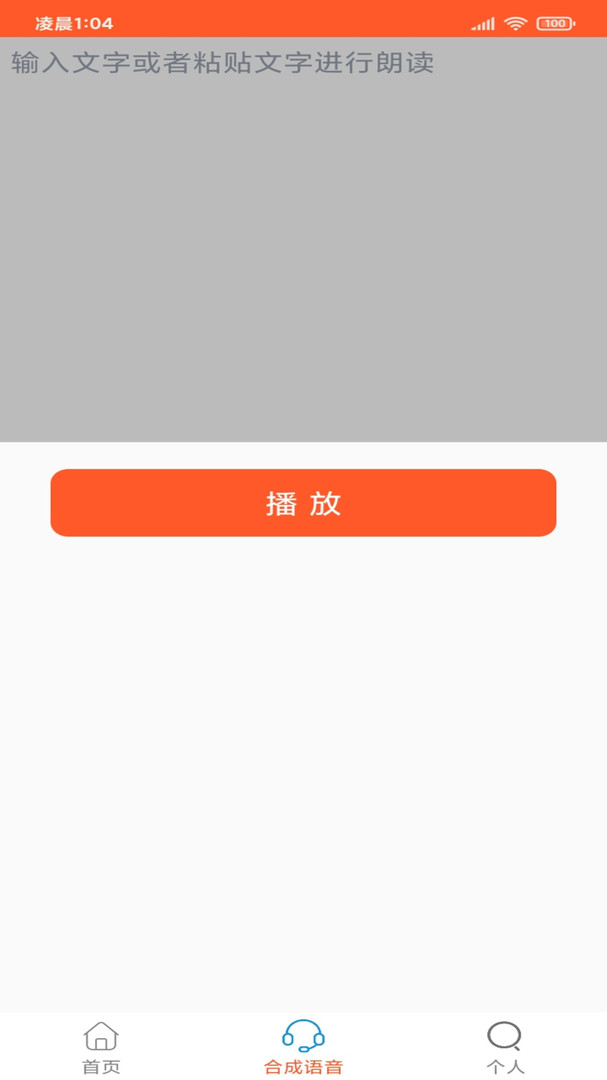Image resolution: width=607 pixels, height=1080 pixels.
Task: Select the 合成语音 tab
Action: (x=303, y=1048)
